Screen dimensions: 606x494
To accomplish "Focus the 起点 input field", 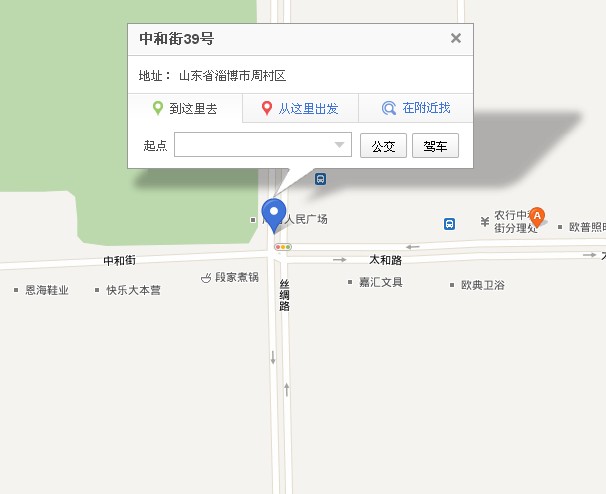I will 255,146.
